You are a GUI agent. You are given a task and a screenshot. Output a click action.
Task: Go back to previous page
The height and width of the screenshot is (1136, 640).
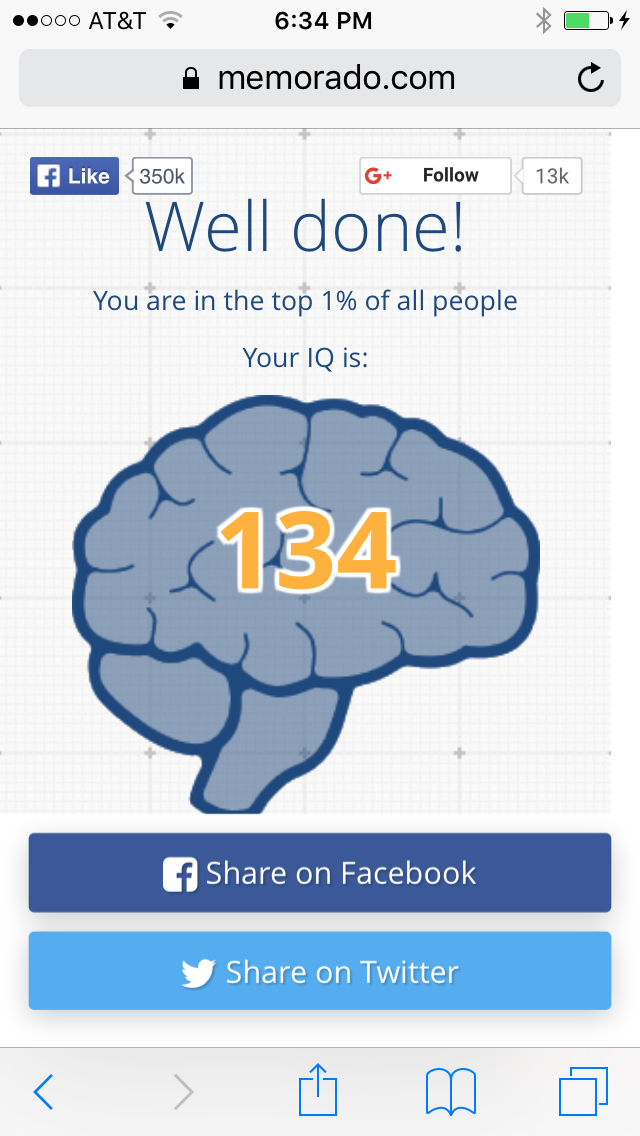point(44,1092)
